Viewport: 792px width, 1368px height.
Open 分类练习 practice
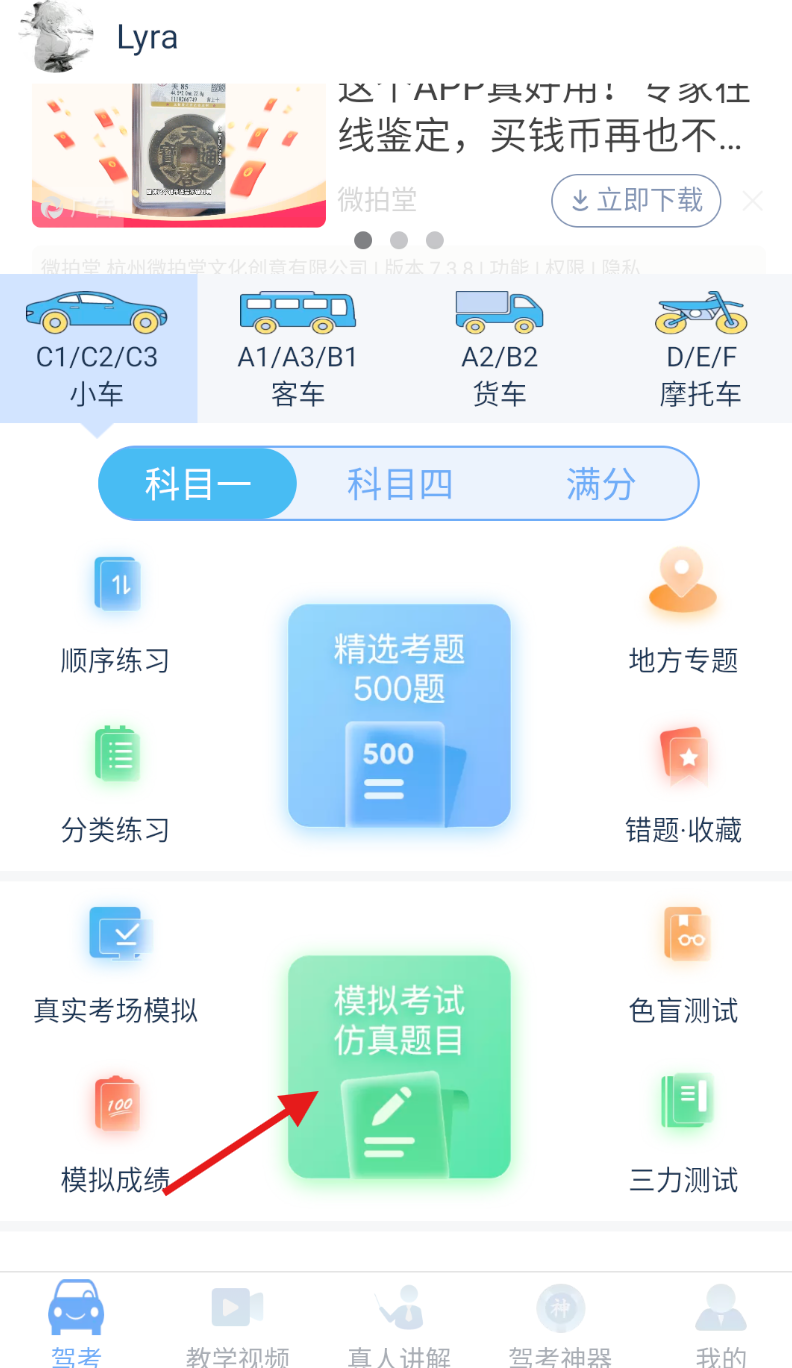[x=116, y=784]
